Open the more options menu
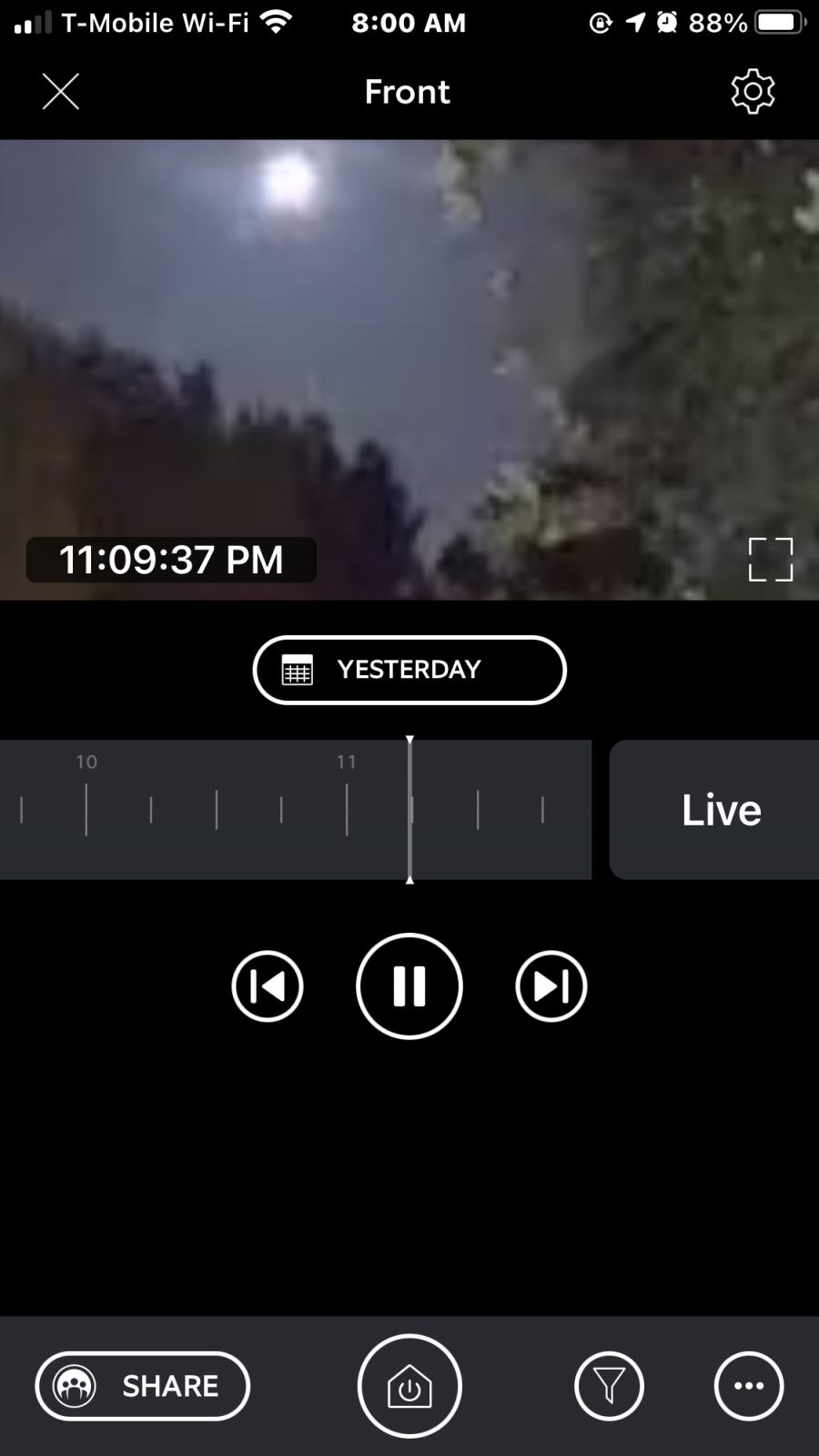Image resolution: width=819 pixels, height=1456 pixels. click(749, 1386)
